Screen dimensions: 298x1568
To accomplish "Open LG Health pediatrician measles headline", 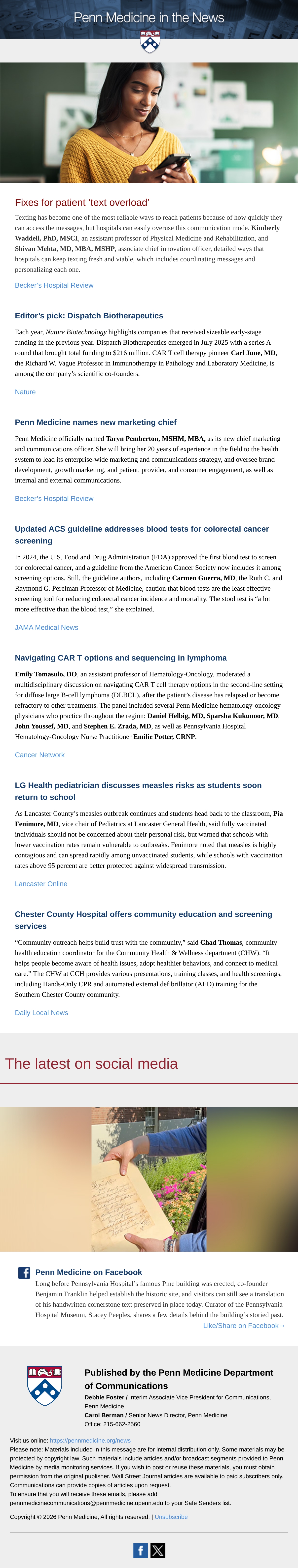I will pyautogui.click(x=138, y=791).
